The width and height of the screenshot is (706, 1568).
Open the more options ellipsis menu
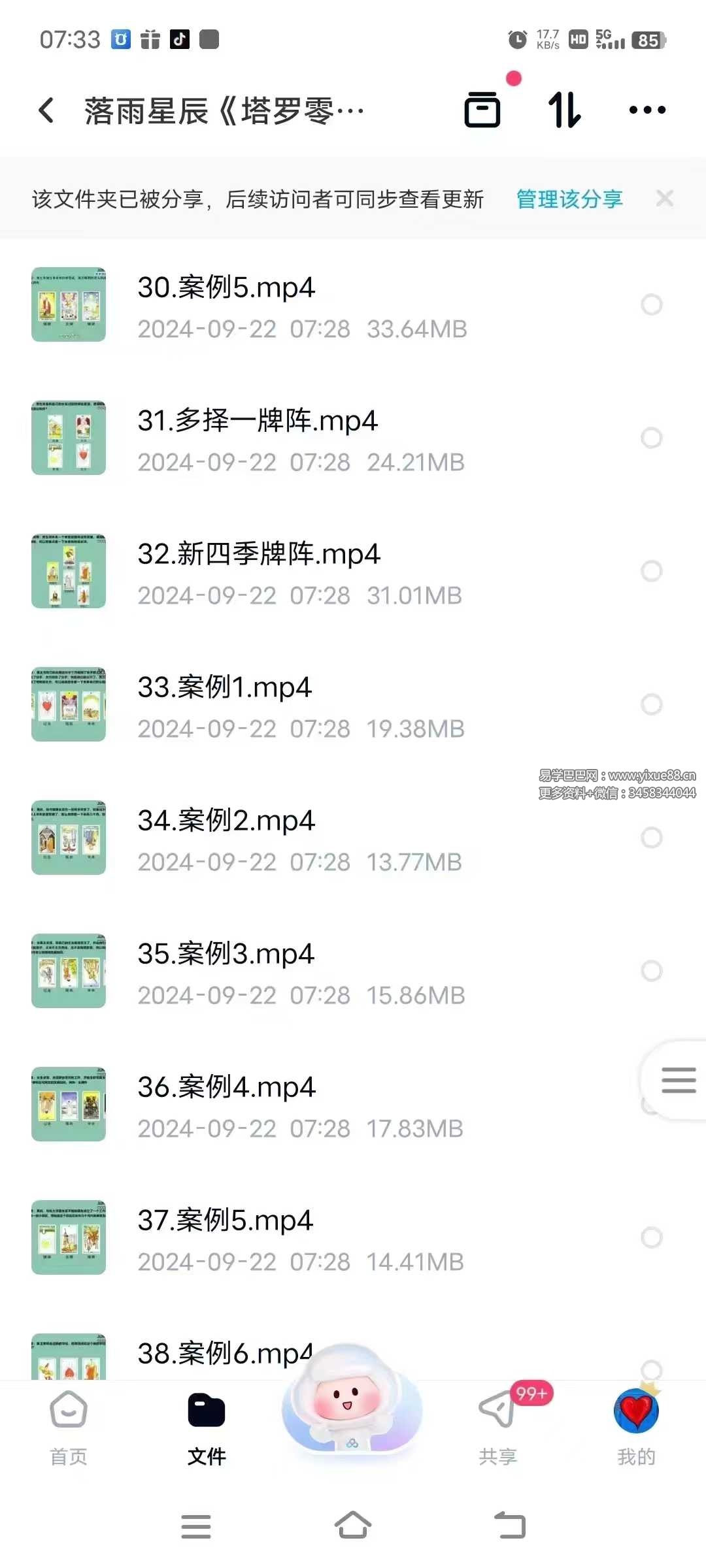click(x=646, y=110)
